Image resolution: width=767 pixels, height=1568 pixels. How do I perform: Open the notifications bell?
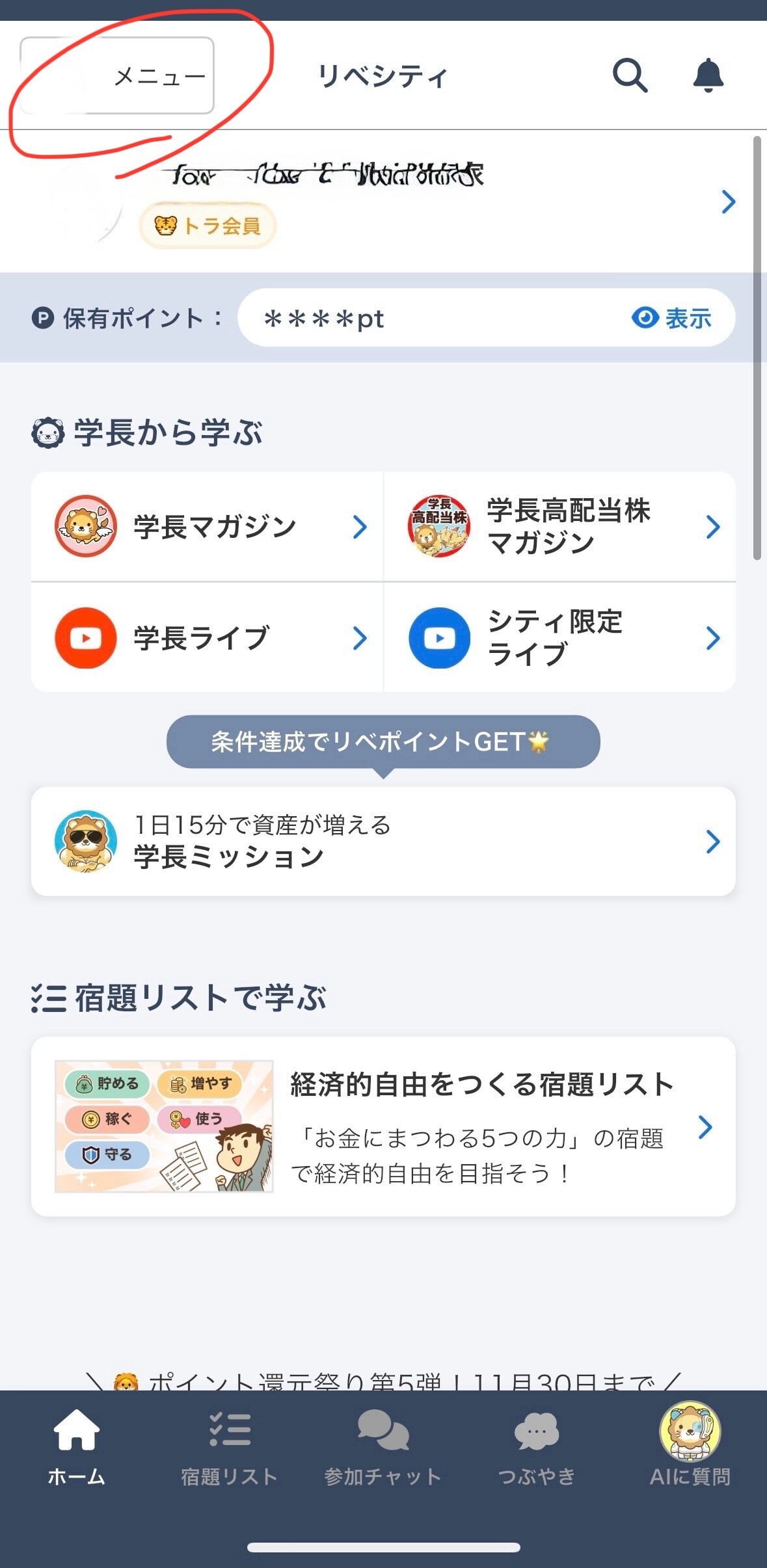coord(708,75)
